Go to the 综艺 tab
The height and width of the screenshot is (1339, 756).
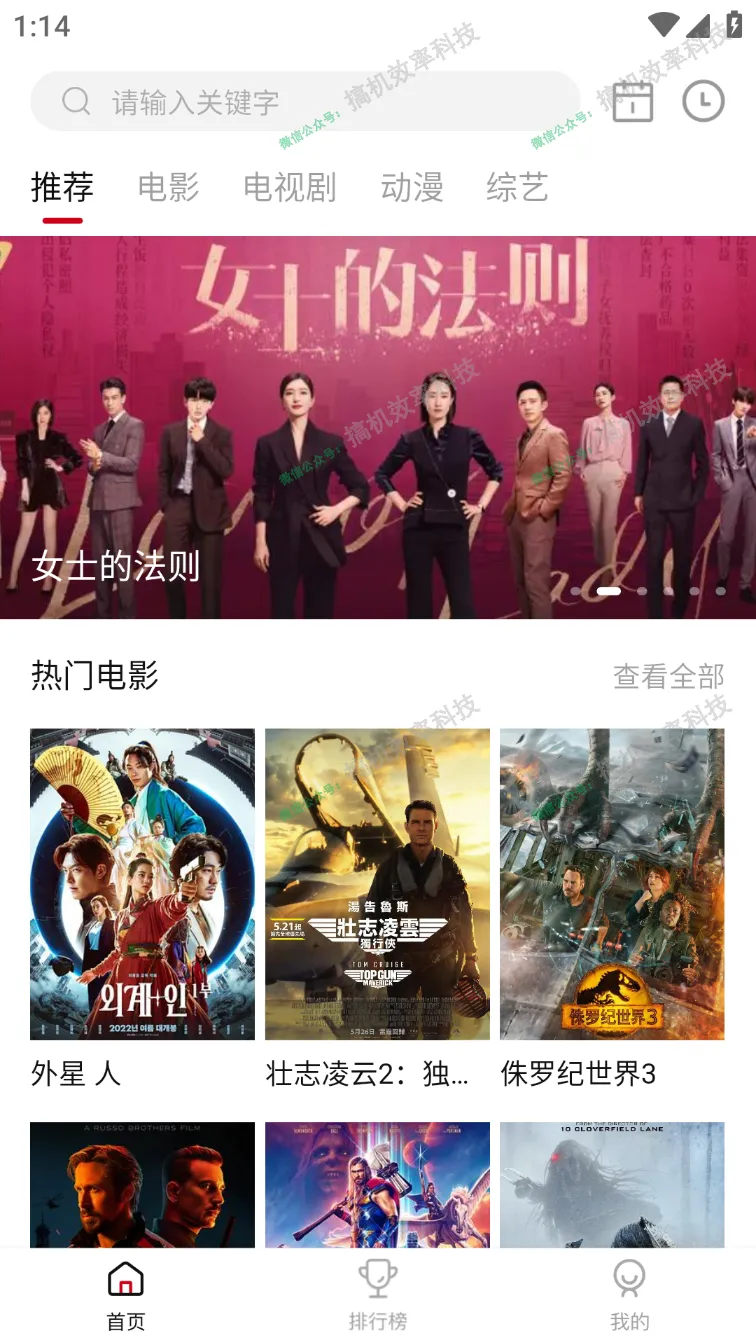click(517, 187)
